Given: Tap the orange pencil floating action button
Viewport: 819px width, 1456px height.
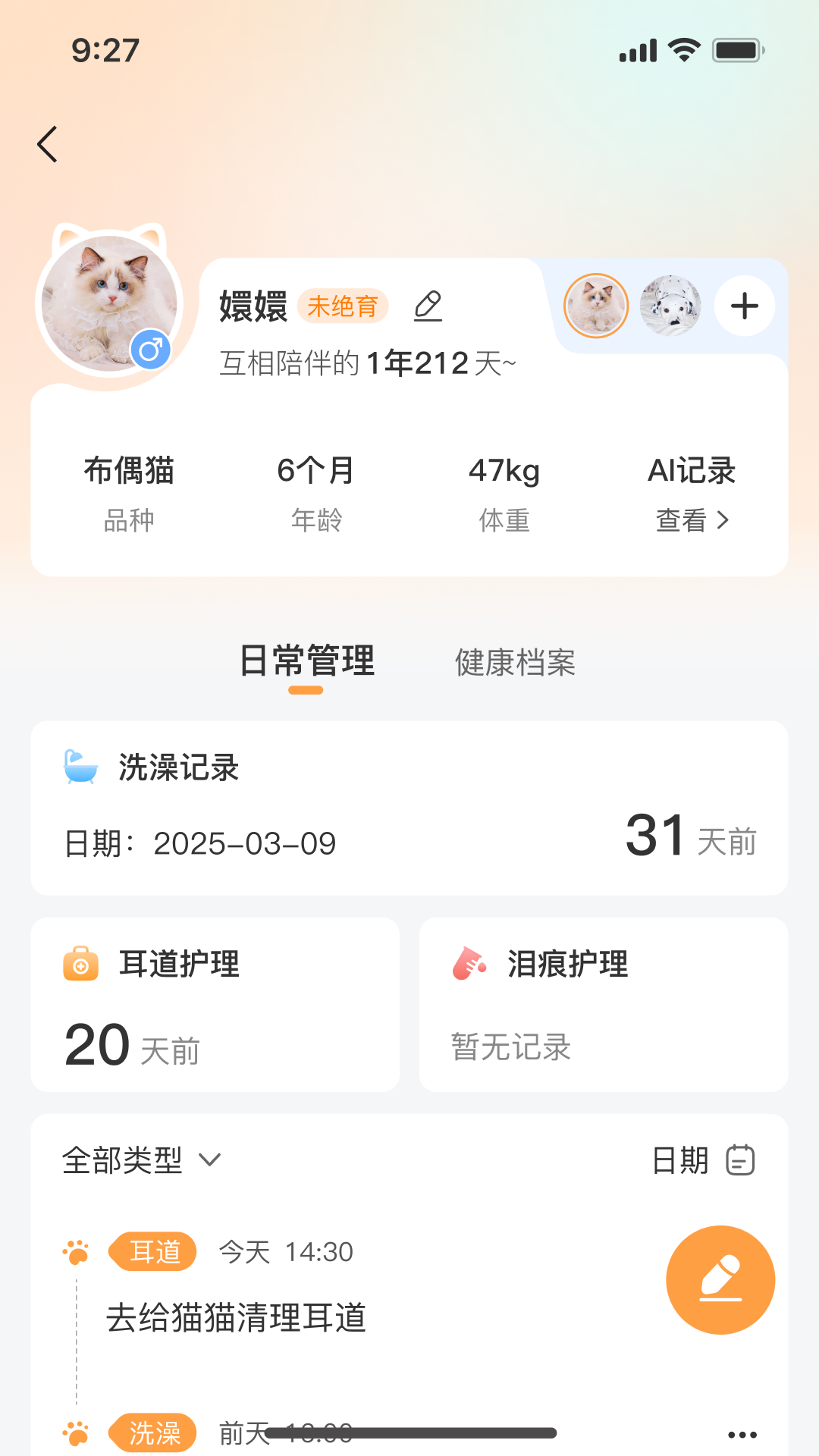Looking at the screenshot, I should tap(720, 1279).
